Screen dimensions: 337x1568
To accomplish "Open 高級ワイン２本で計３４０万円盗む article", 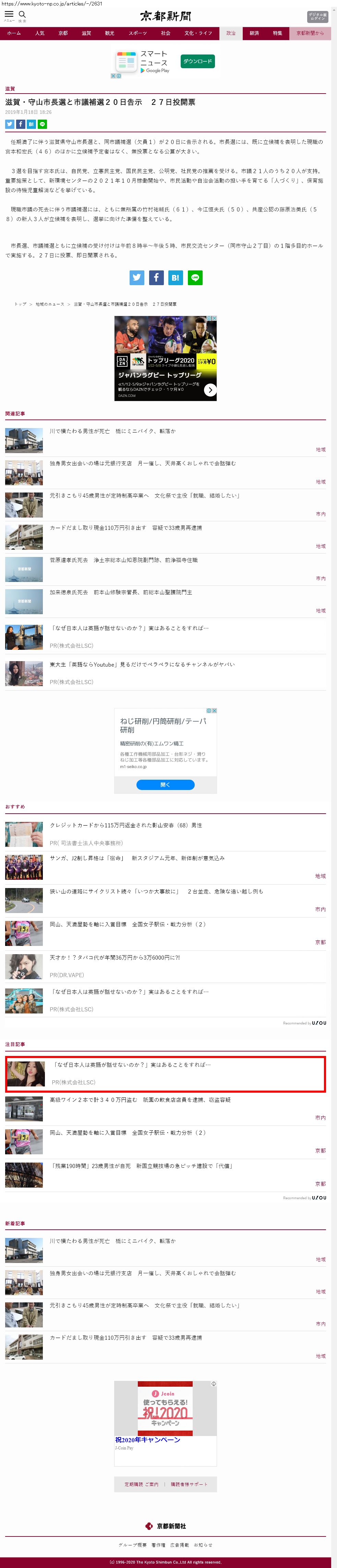I will 140,1100.
